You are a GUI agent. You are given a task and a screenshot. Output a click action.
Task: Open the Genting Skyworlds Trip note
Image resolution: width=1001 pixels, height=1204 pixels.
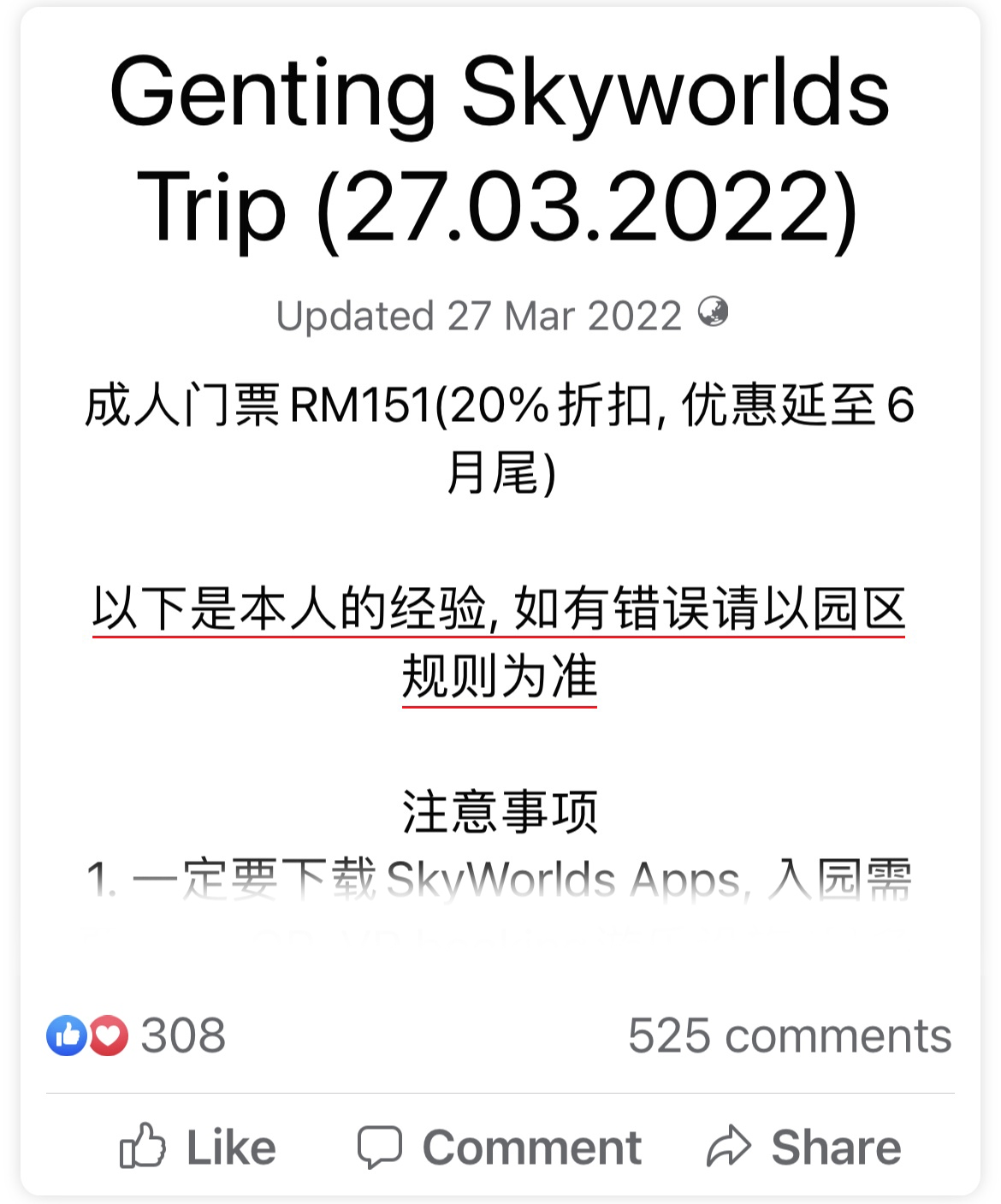coord(500,150)
